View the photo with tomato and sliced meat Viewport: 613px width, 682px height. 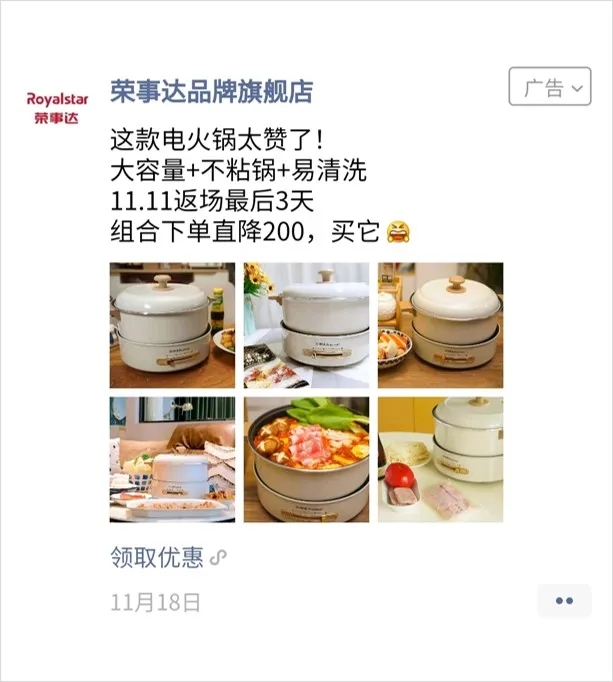tap(440, 459)
